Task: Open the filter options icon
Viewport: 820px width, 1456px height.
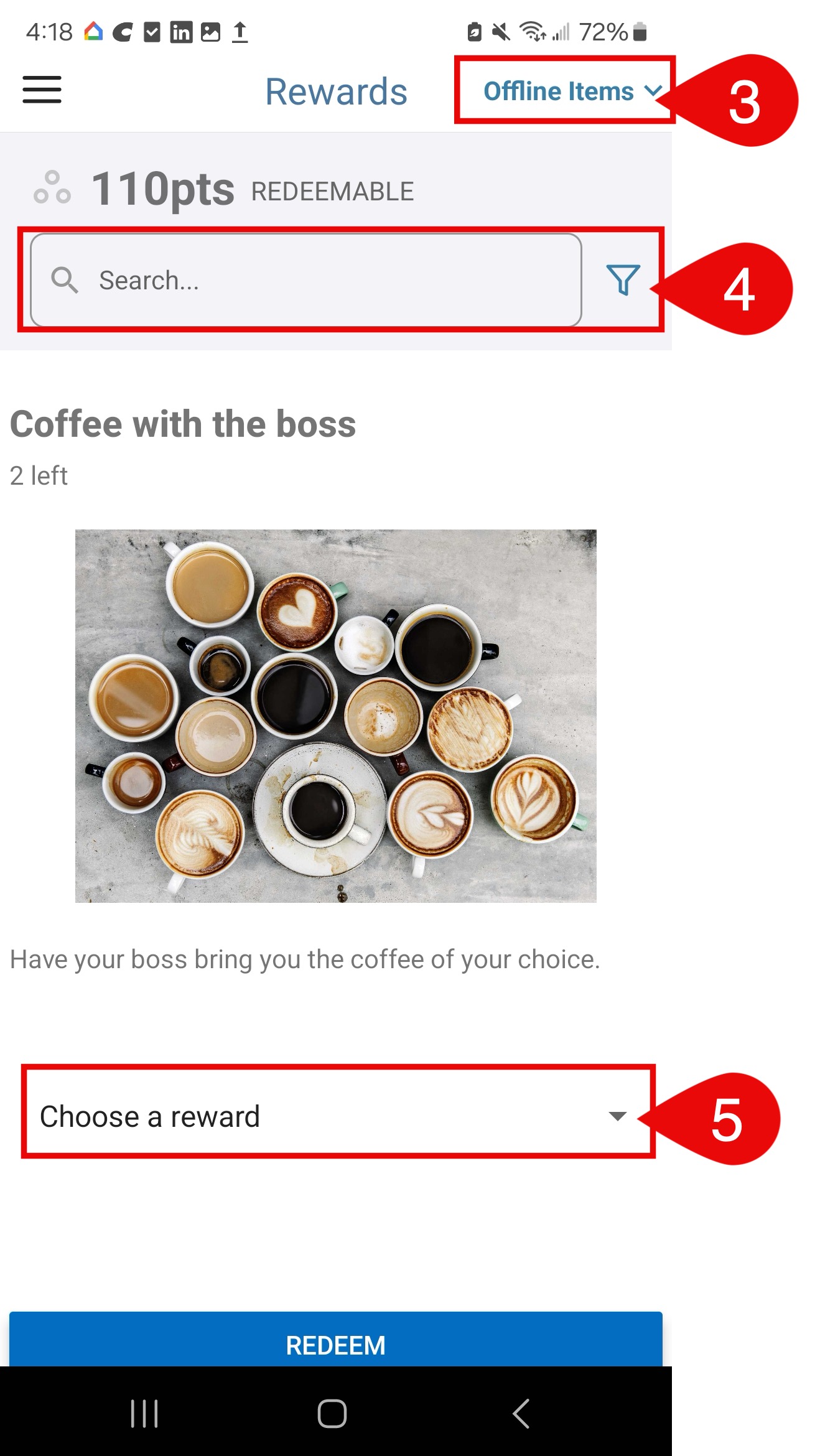Action: pyautogui.click(x=623, y=280)
